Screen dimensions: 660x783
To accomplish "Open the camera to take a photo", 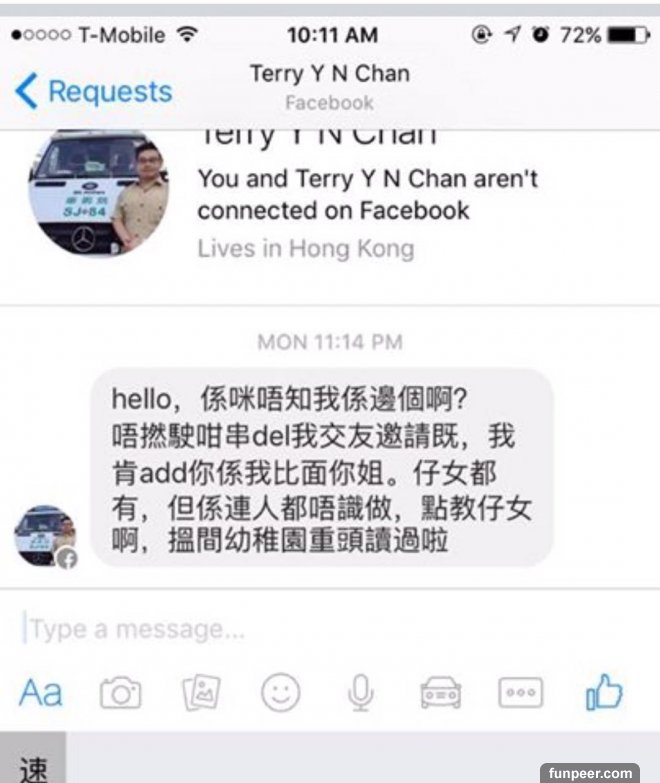I will (120, 692).
